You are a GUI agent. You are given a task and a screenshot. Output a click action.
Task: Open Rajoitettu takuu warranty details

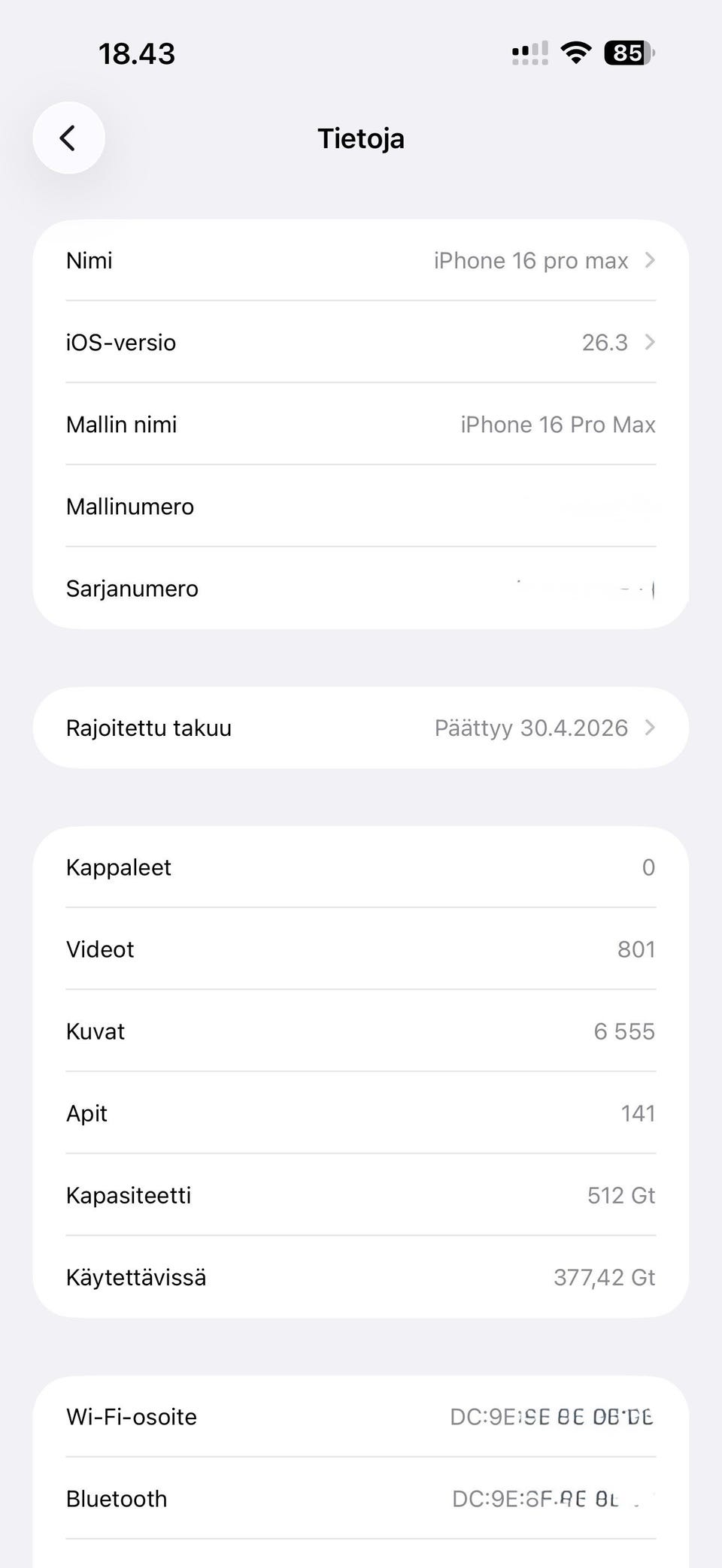[649, 727]
